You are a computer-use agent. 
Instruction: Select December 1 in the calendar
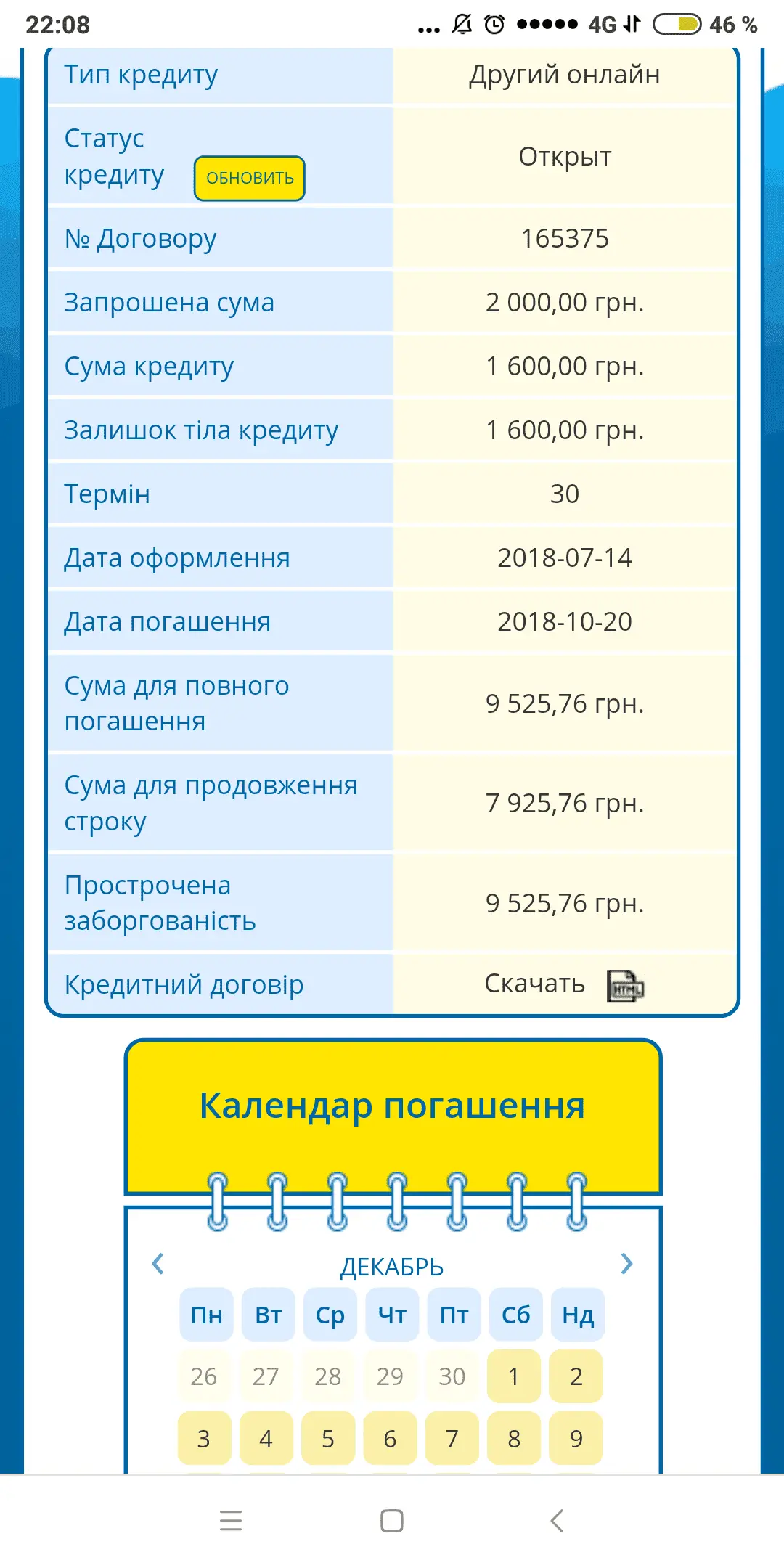point(514,1376)
